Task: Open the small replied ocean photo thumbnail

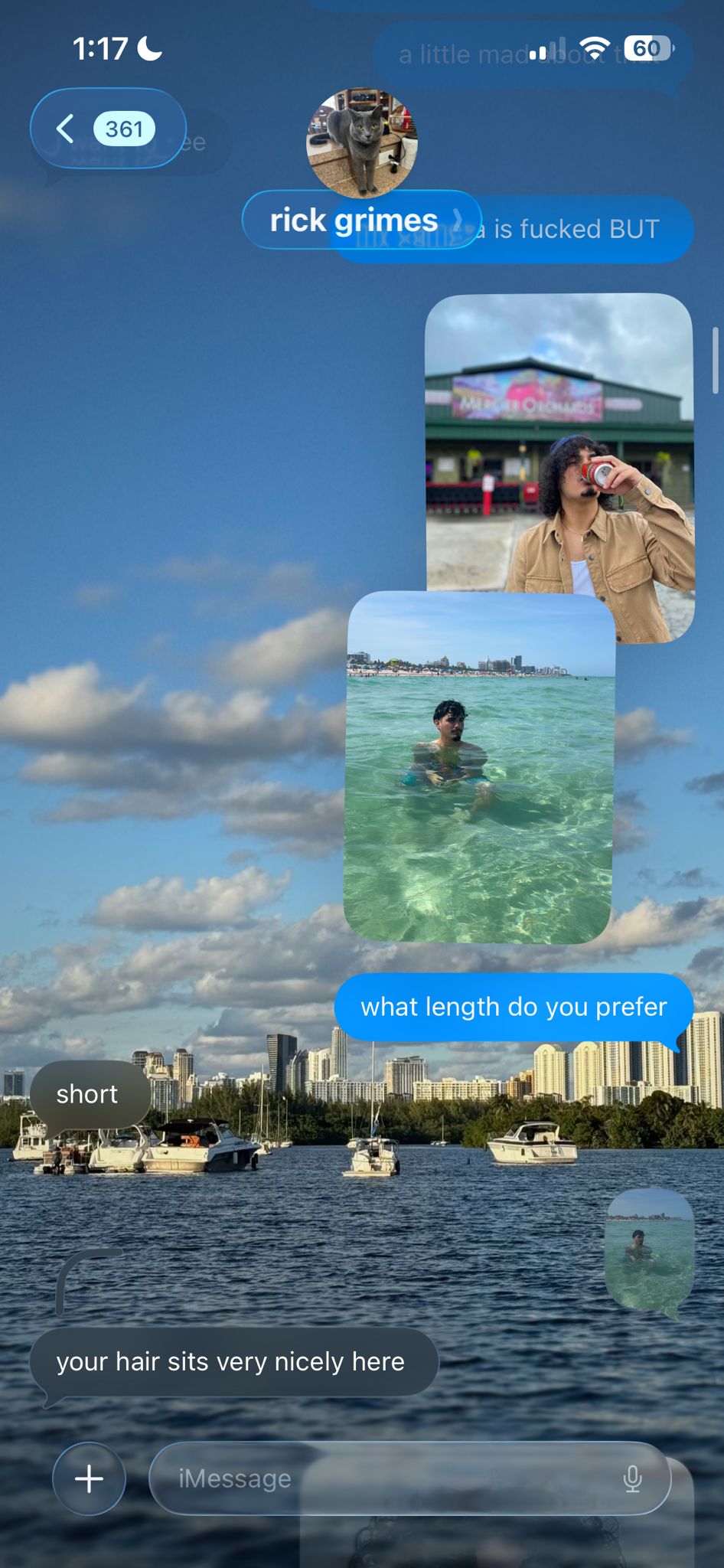Action: click(649, 1251)
